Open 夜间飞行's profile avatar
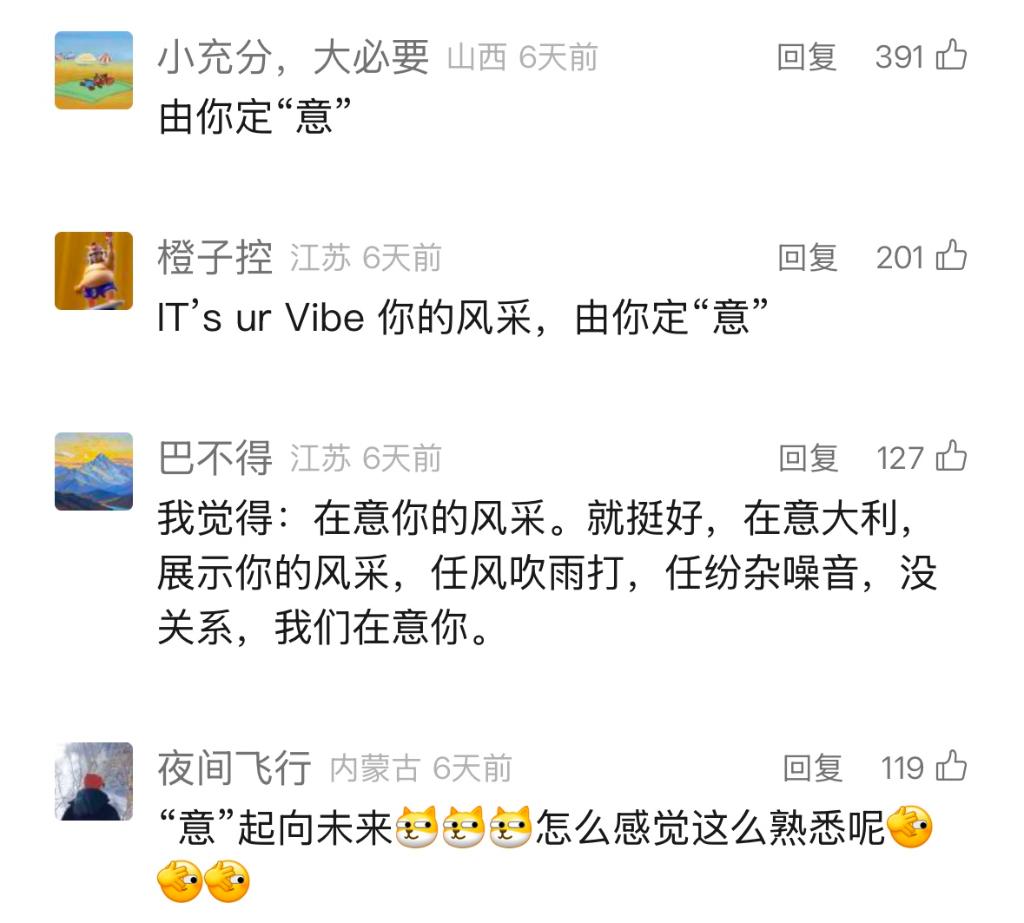 [x=93, y=781]
